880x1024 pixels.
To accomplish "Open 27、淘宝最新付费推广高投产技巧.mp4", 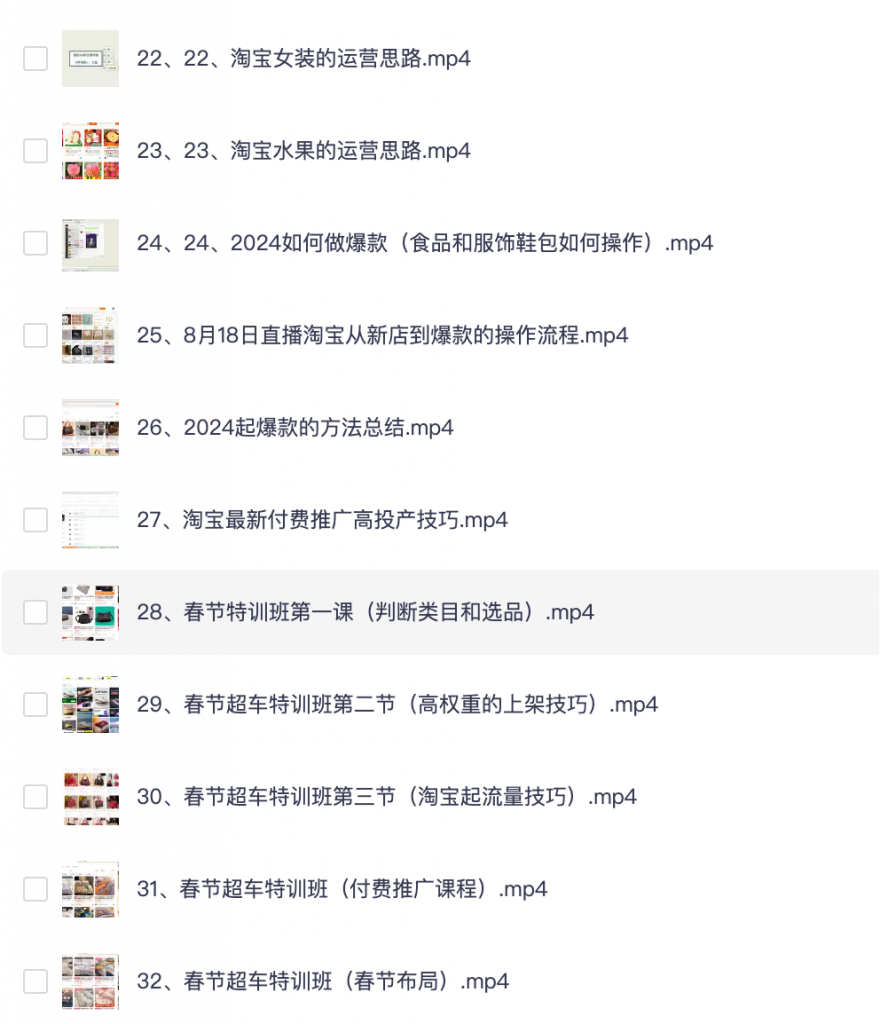I will 322,520.
